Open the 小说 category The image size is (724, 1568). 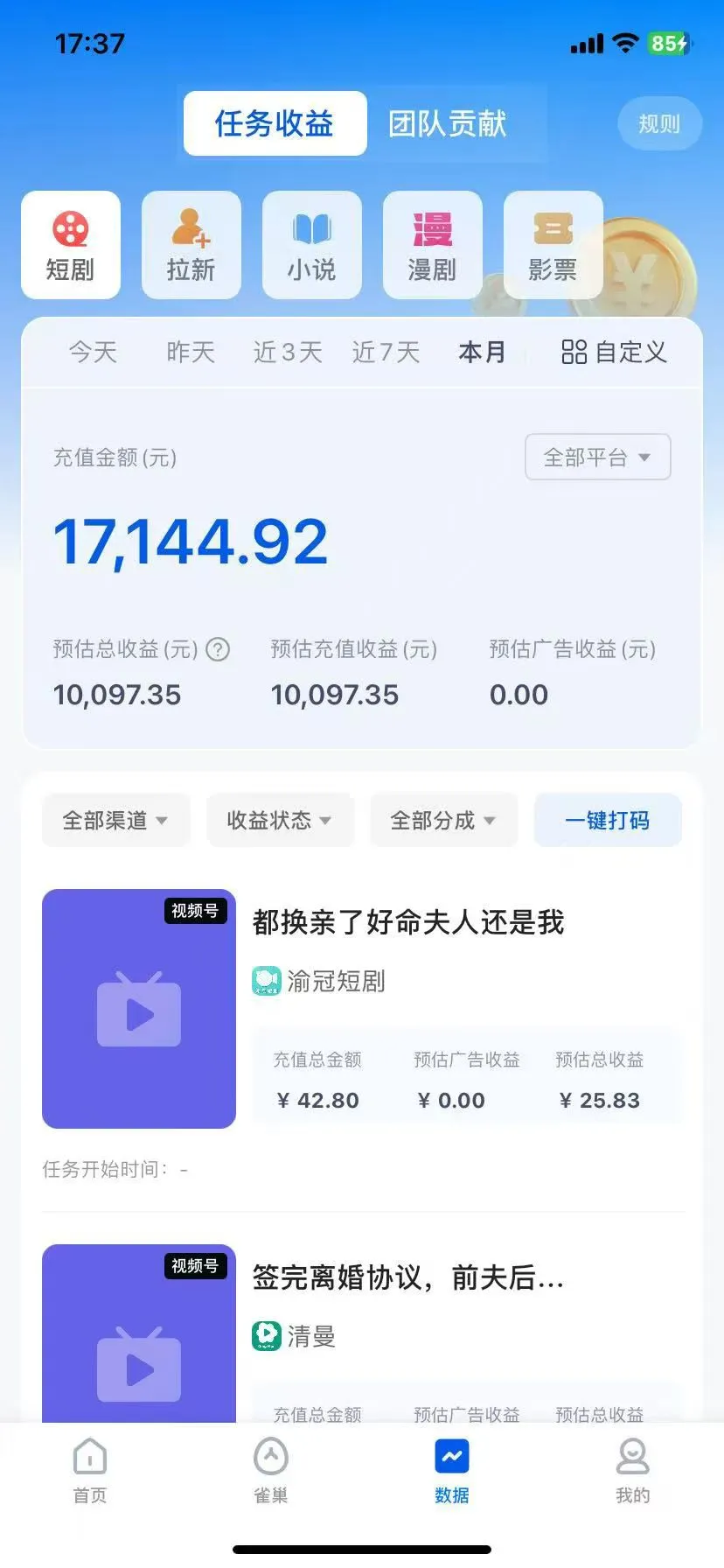pyautogui.click(x=311, y=245)
